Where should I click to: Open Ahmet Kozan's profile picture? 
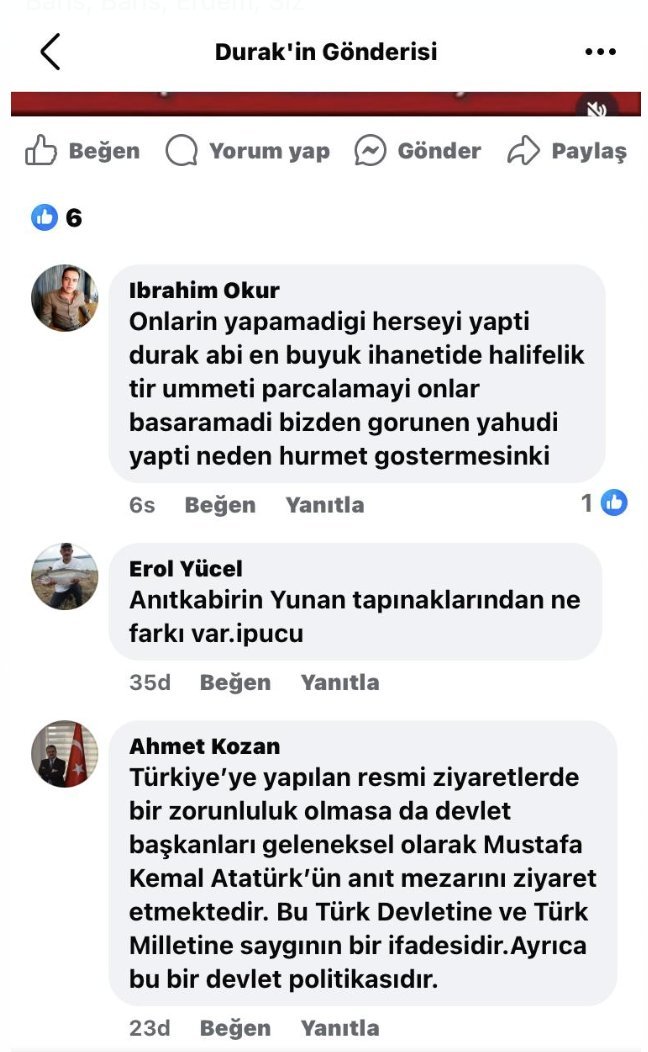click(x=65, y=754)
